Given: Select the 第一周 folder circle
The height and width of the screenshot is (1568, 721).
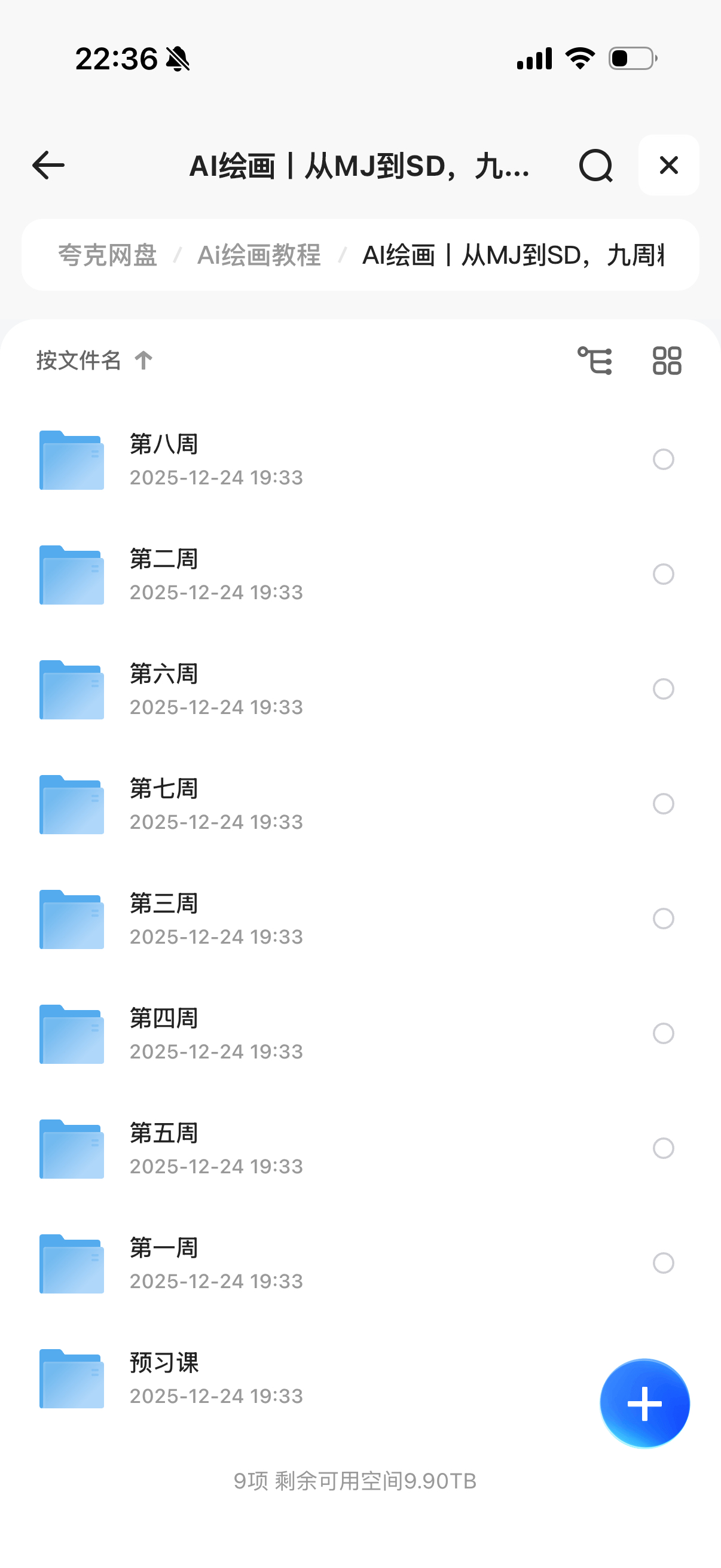Looking at the screenshot, I should tap(663, 1263).
